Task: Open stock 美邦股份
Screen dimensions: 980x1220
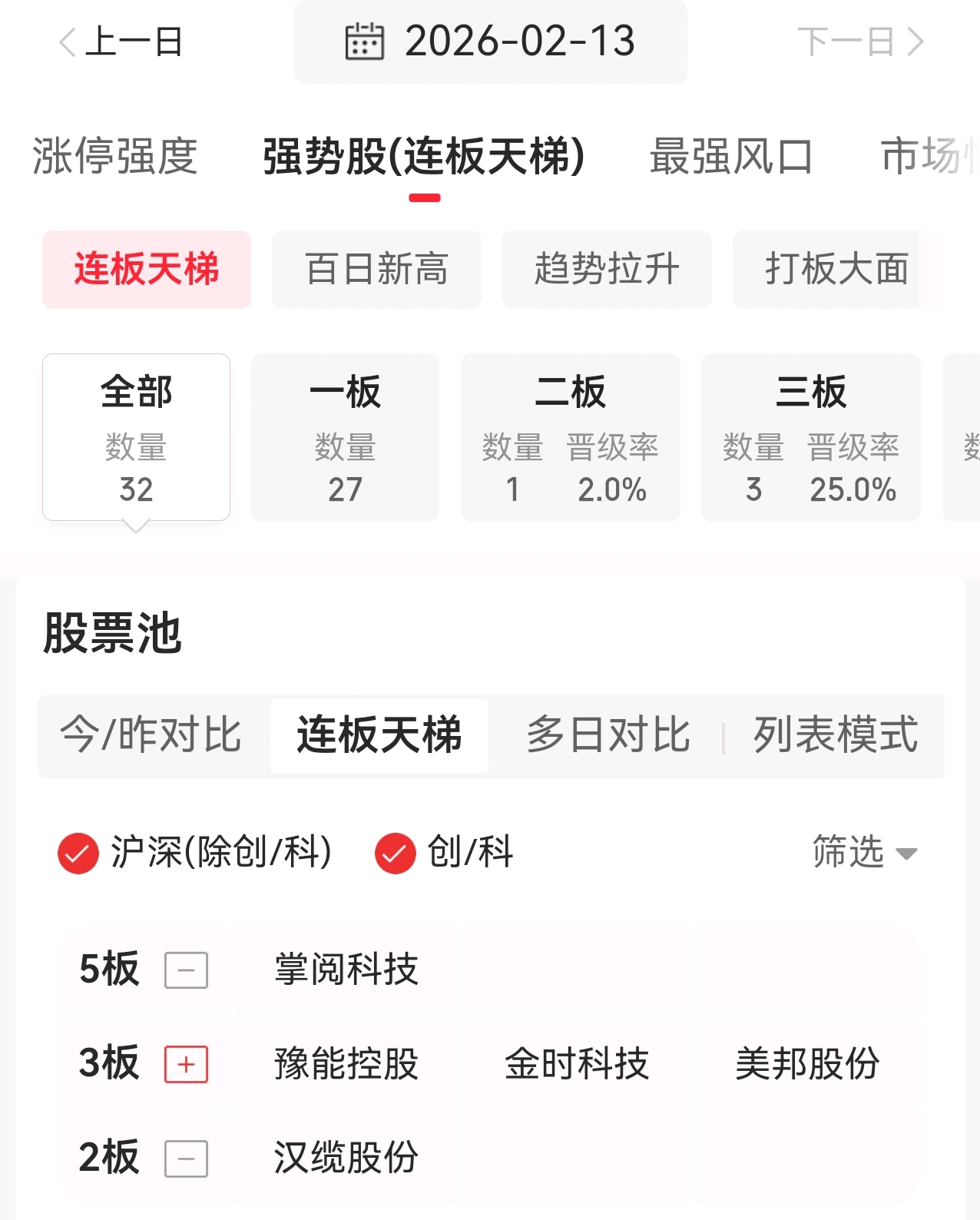Action: click(808, 1064)
